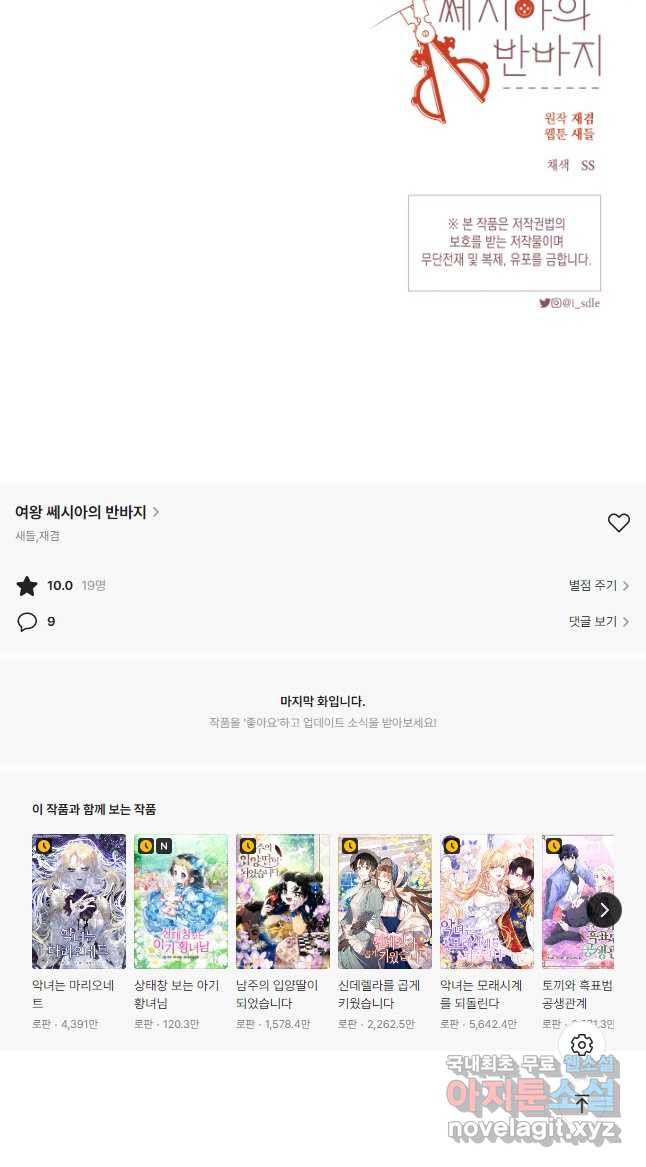Open the 상태창 보는 아기 황녀님 card
The height and width of the screenshot is (1167, 646).
click(181, 902)
